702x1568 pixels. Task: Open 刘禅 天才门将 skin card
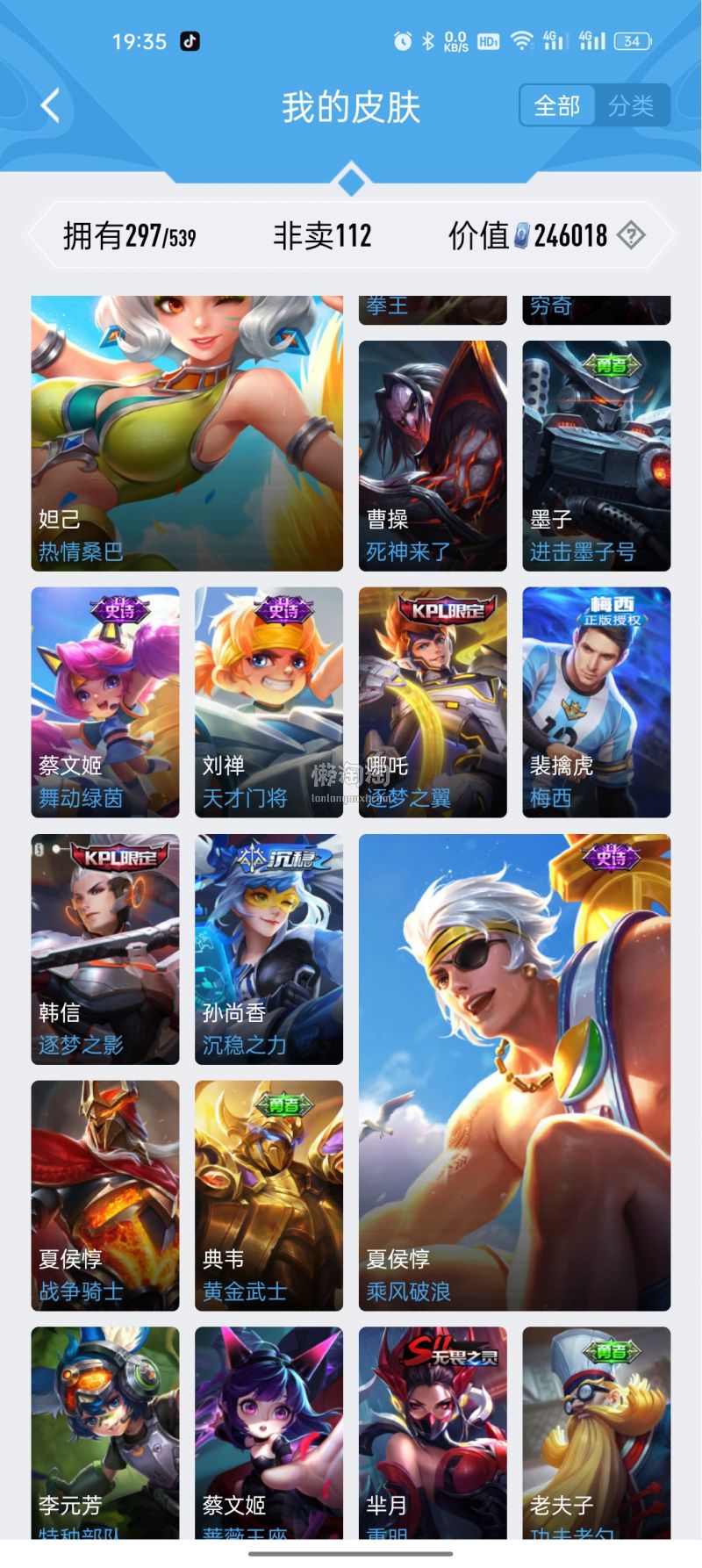[269, 701]
